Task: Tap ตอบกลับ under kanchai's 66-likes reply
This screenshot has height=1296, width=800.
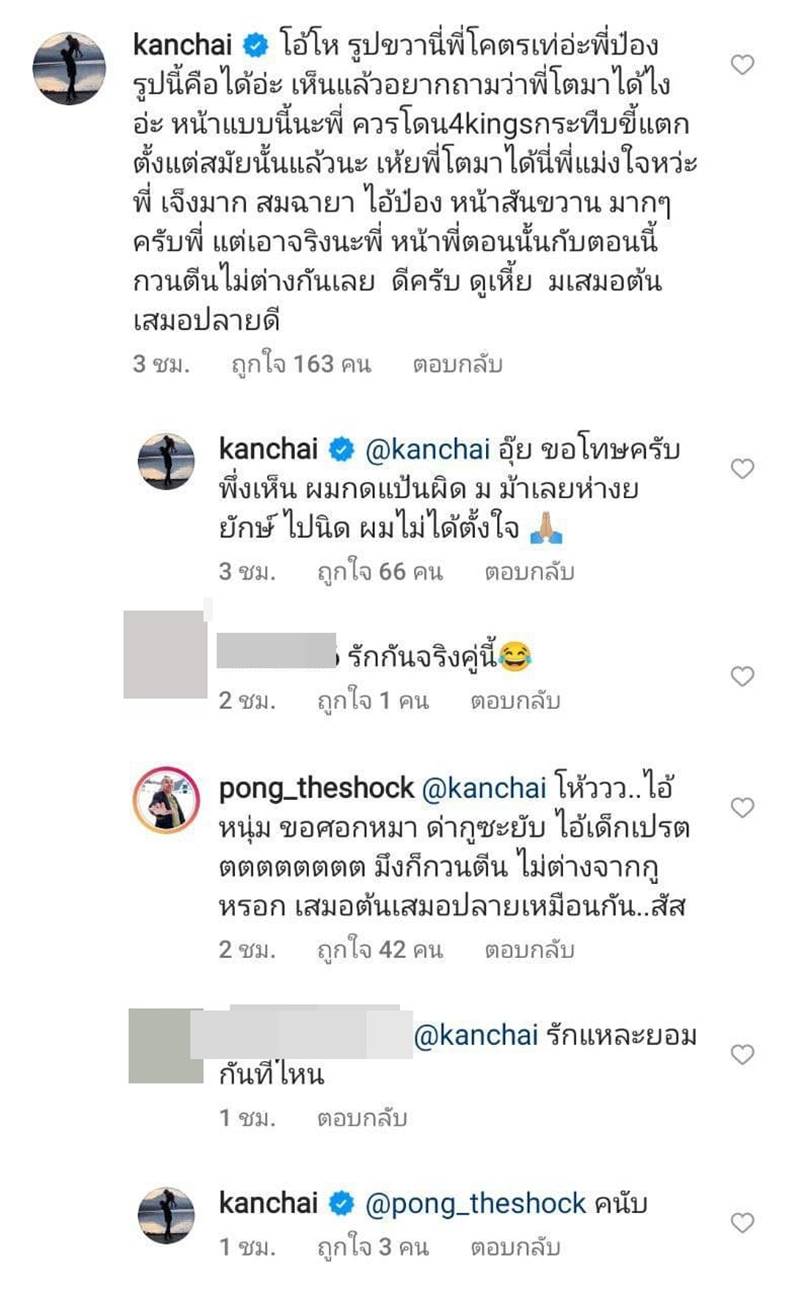Action: [529, 573]
